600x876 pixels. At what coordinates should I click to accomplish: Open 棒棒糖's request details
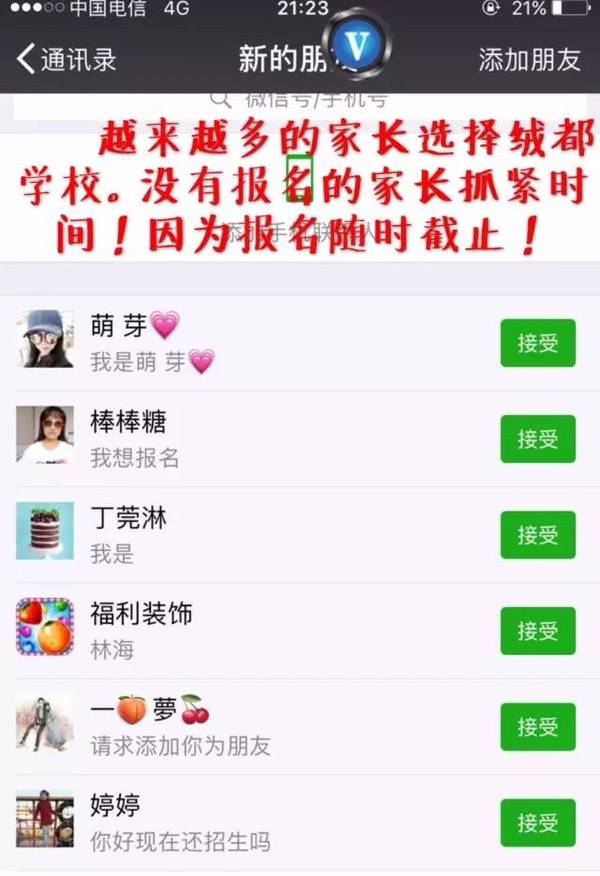coord(250,439)
